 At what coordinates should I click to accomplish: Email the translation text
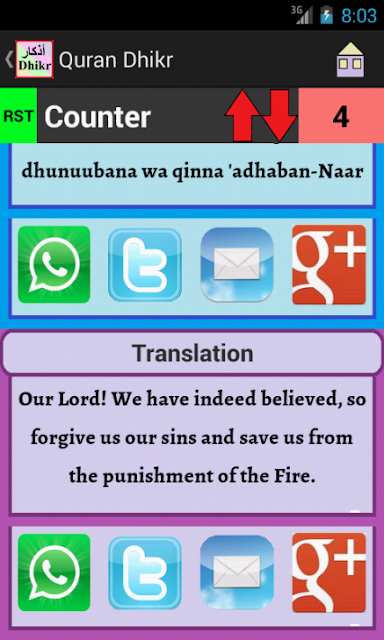237,573
